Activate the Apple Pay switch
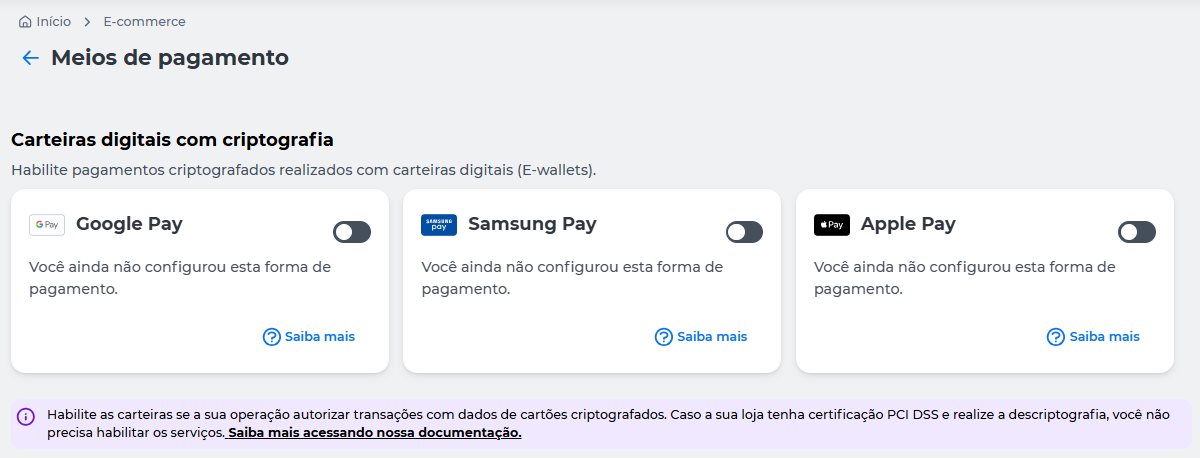This screenshot has width=1200, height=458. (x=1136, y=232)
